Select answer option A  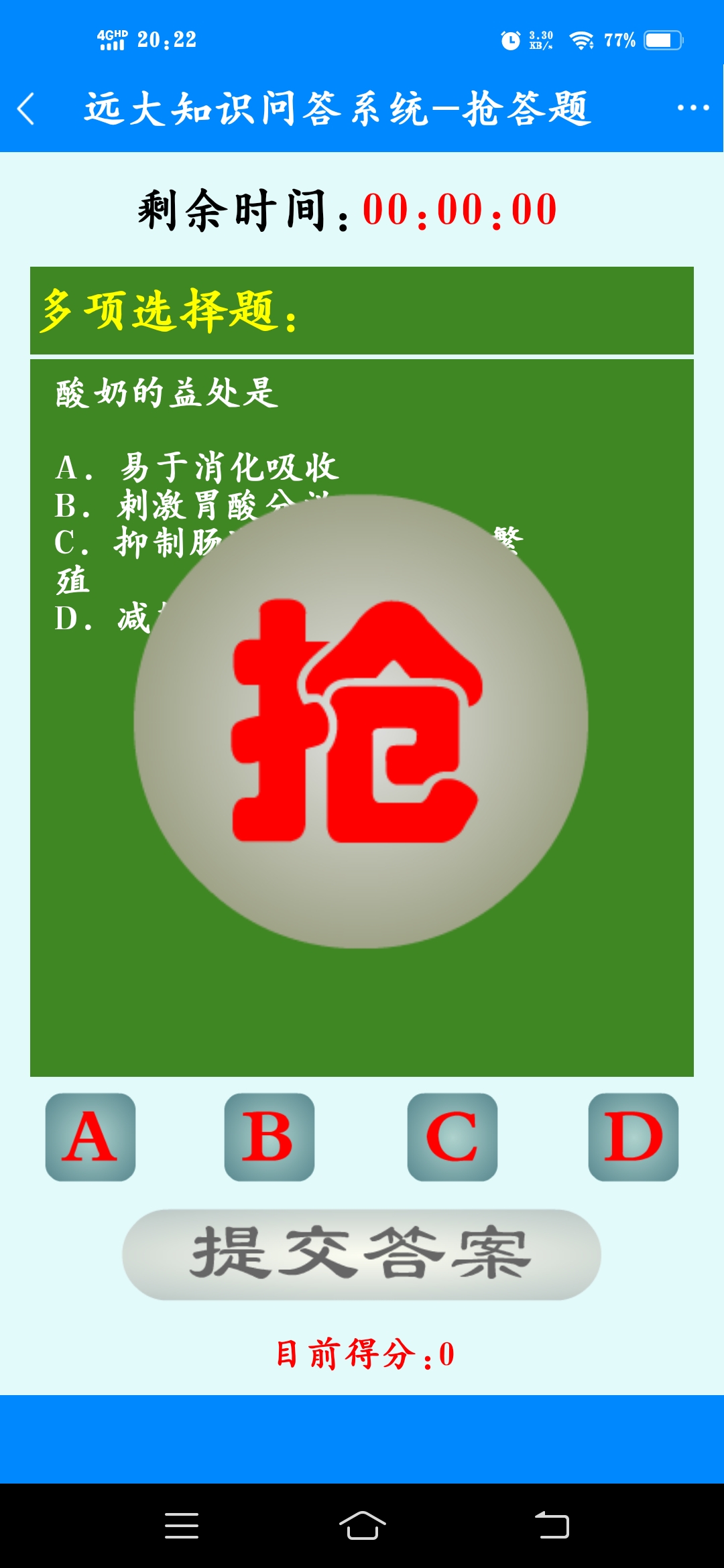click(90, 1137)
